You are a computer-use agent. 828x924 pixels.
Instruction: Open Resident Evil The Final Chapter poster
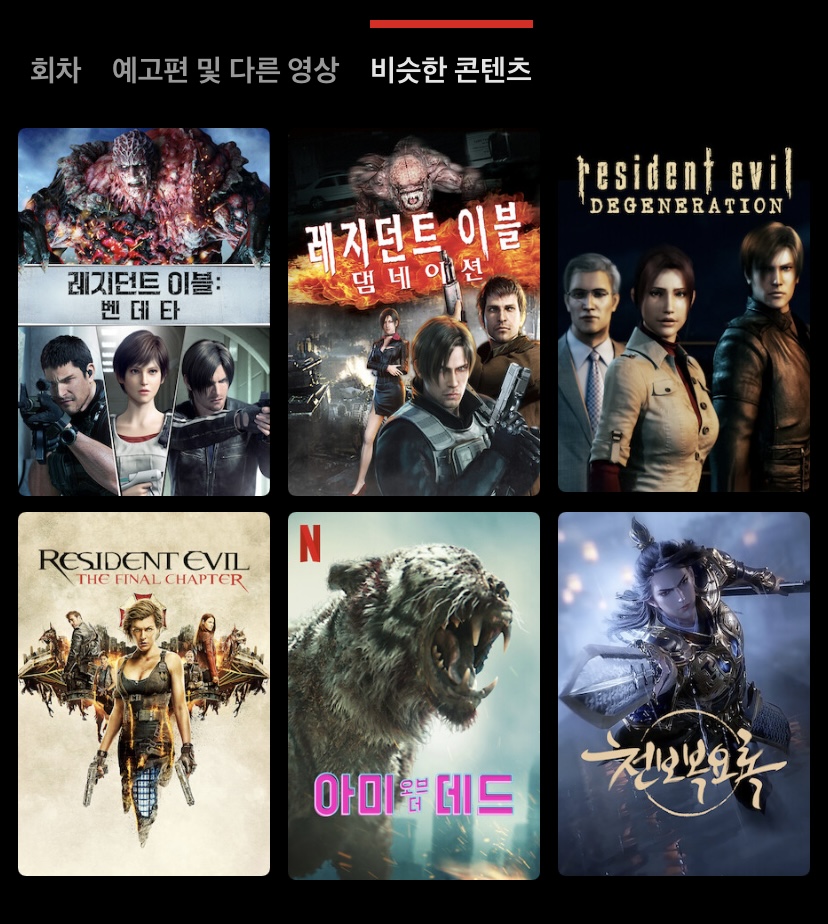click(x=144, y=694)
